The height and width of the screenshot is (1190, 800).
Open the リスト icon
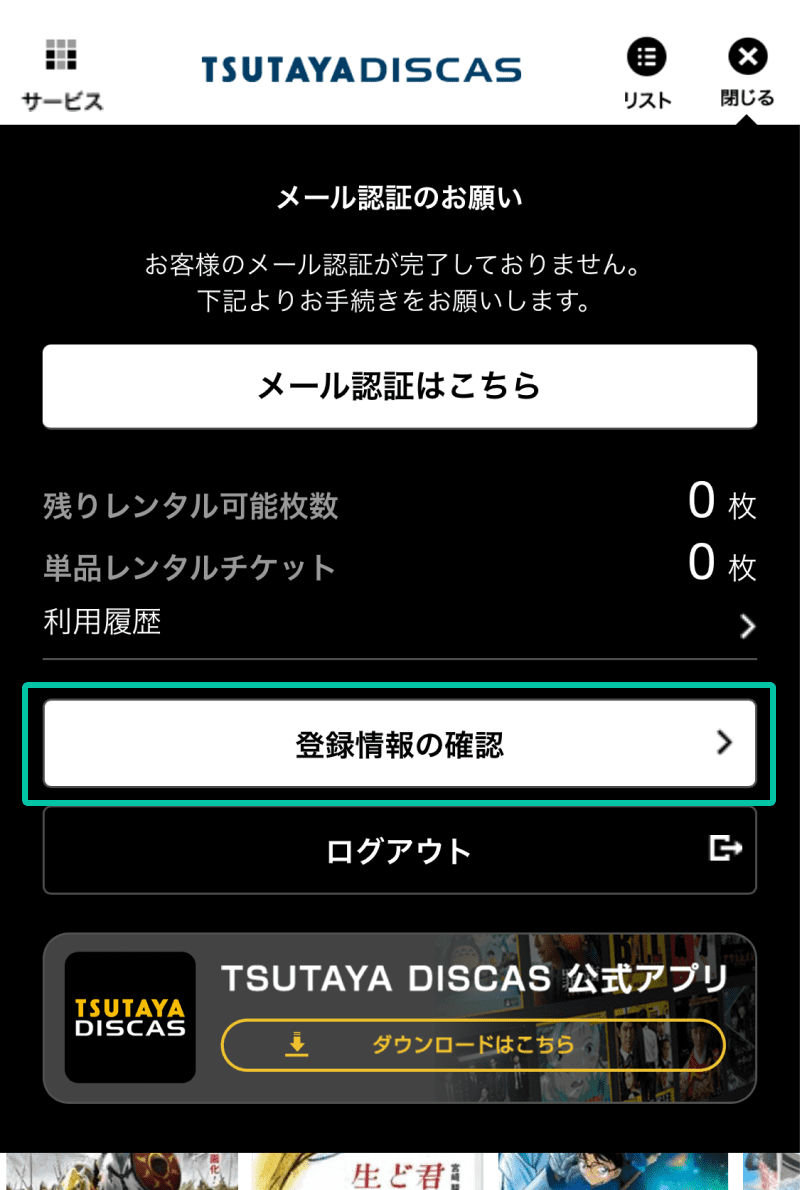point(647,72)
